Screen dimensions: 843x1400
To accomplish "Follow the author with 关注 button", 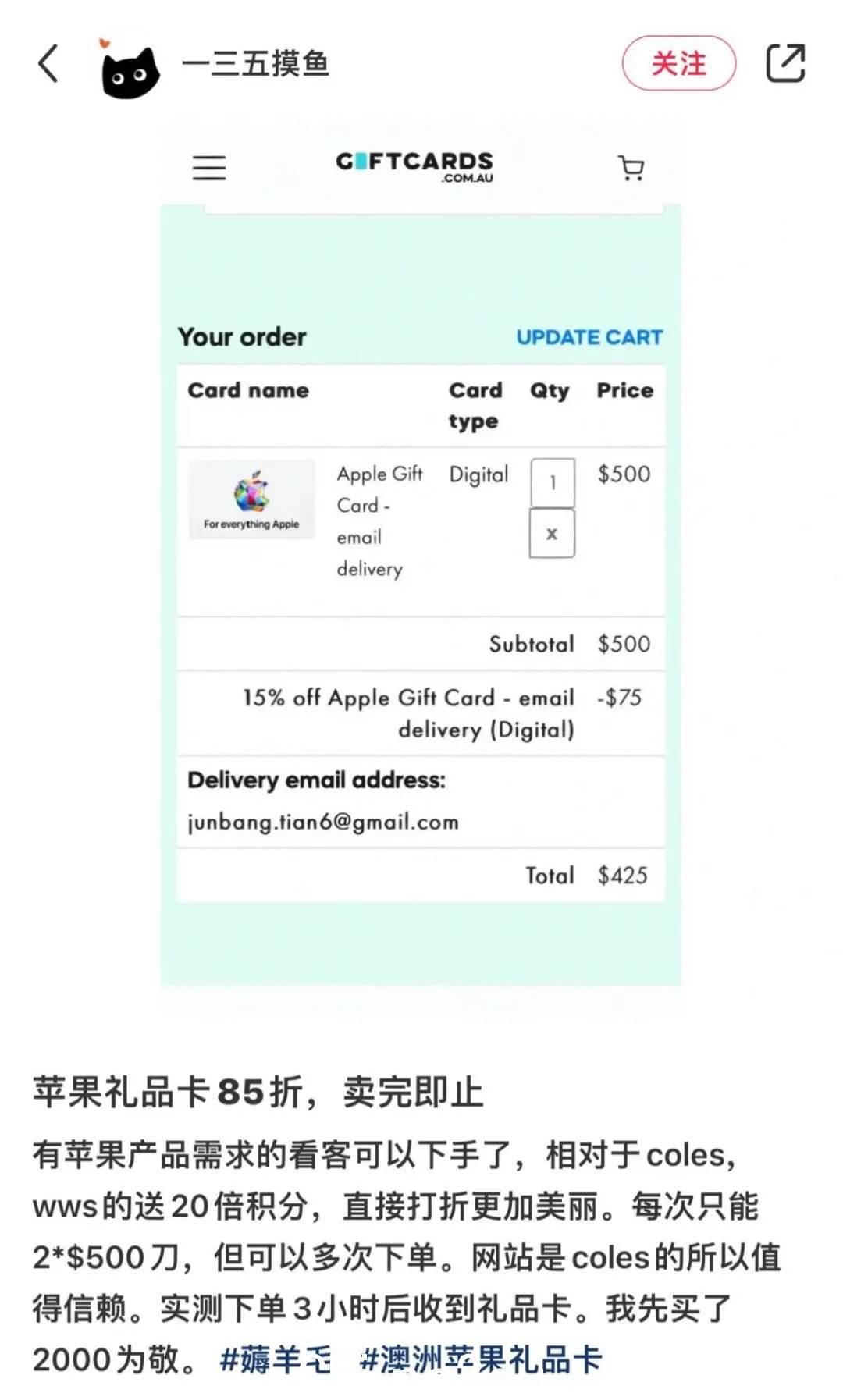I will [x=678, y=63].
